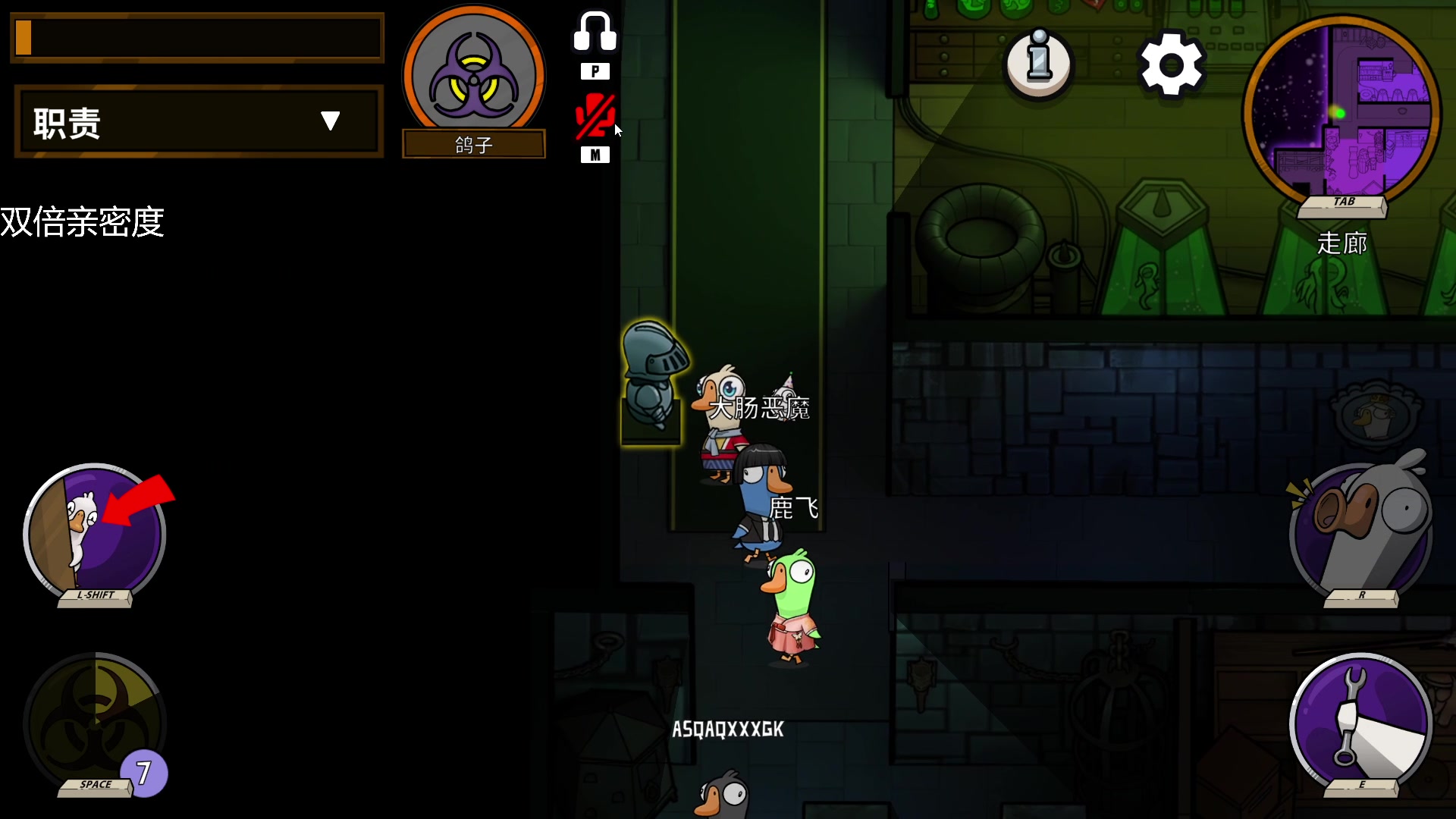Open the info button

click(x=1038, y=63)
